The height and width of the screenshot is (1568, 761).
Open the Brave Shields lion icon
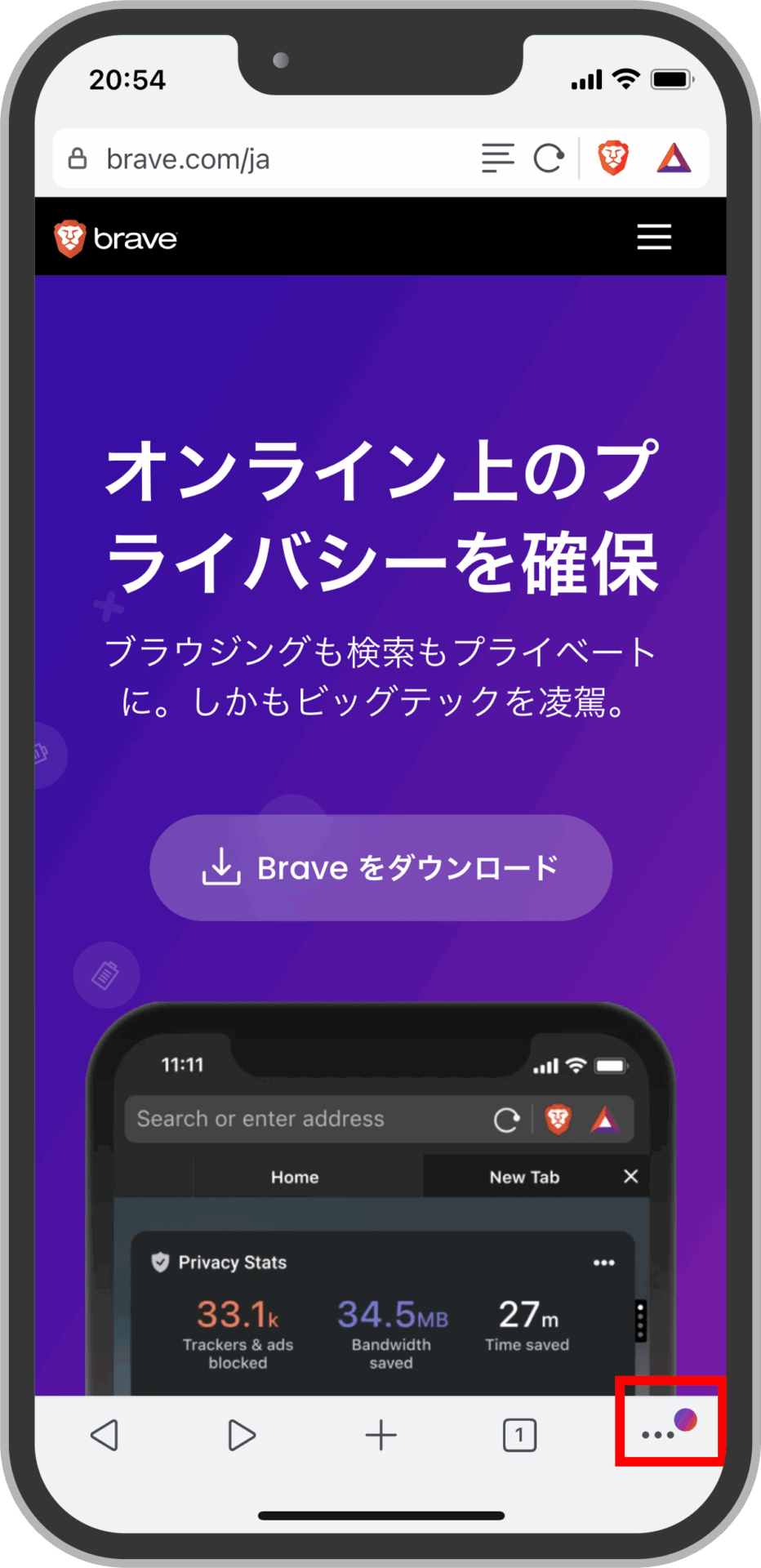(613, 158)
